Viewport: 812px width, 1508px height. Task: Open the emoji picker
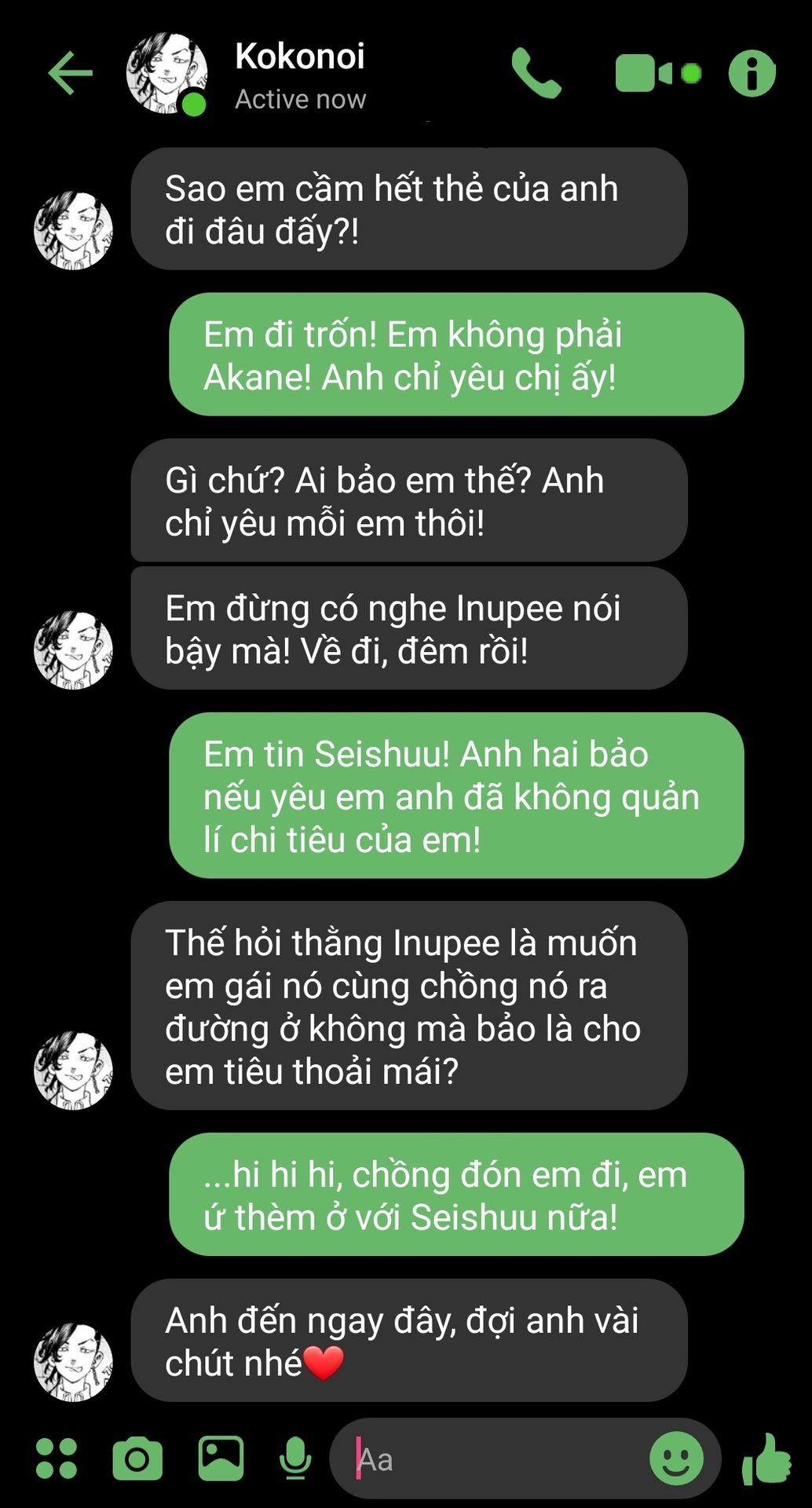coord(676,1459)
